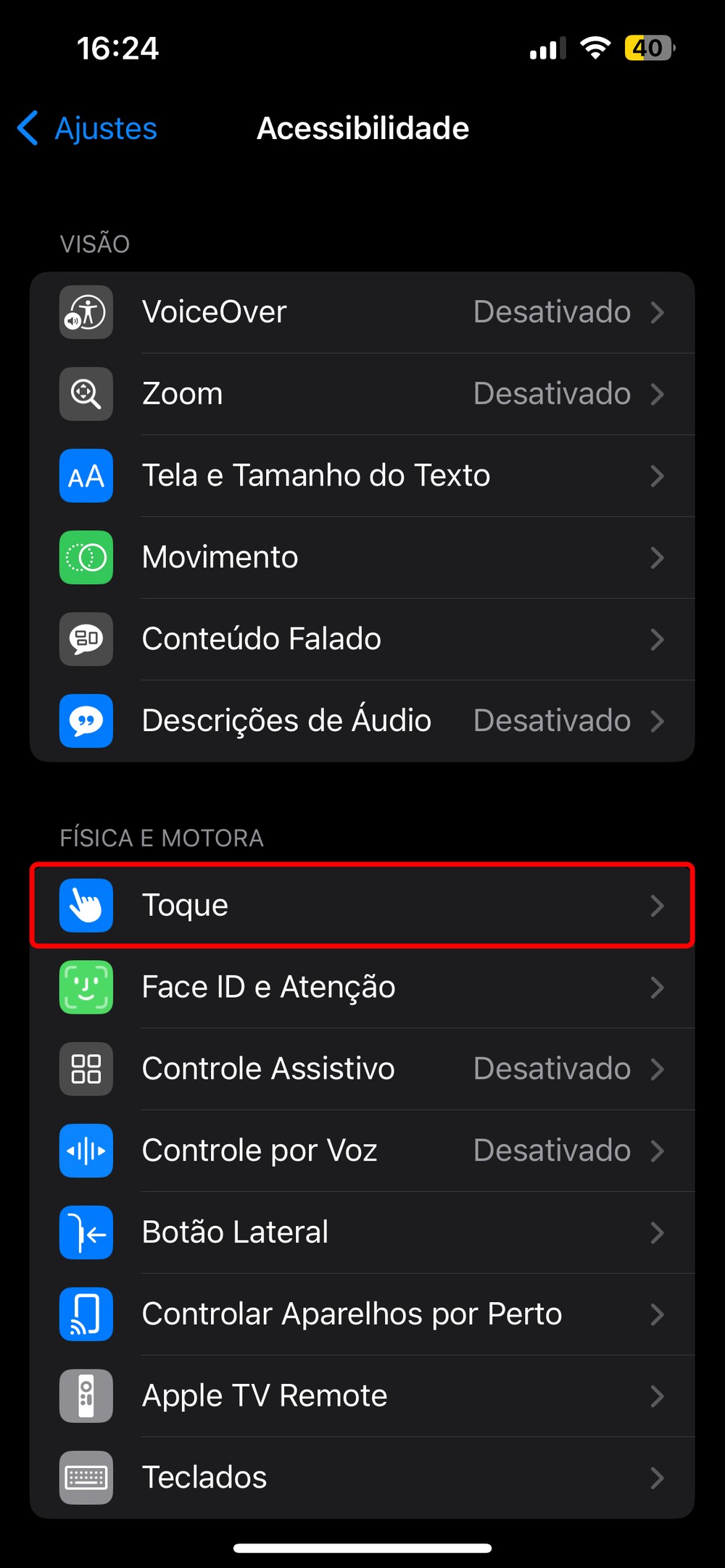Open the Toque settings
Image resolution: width=725 pixels, height=1568 pixels.
pyautogui.click(x=362, y=905)
